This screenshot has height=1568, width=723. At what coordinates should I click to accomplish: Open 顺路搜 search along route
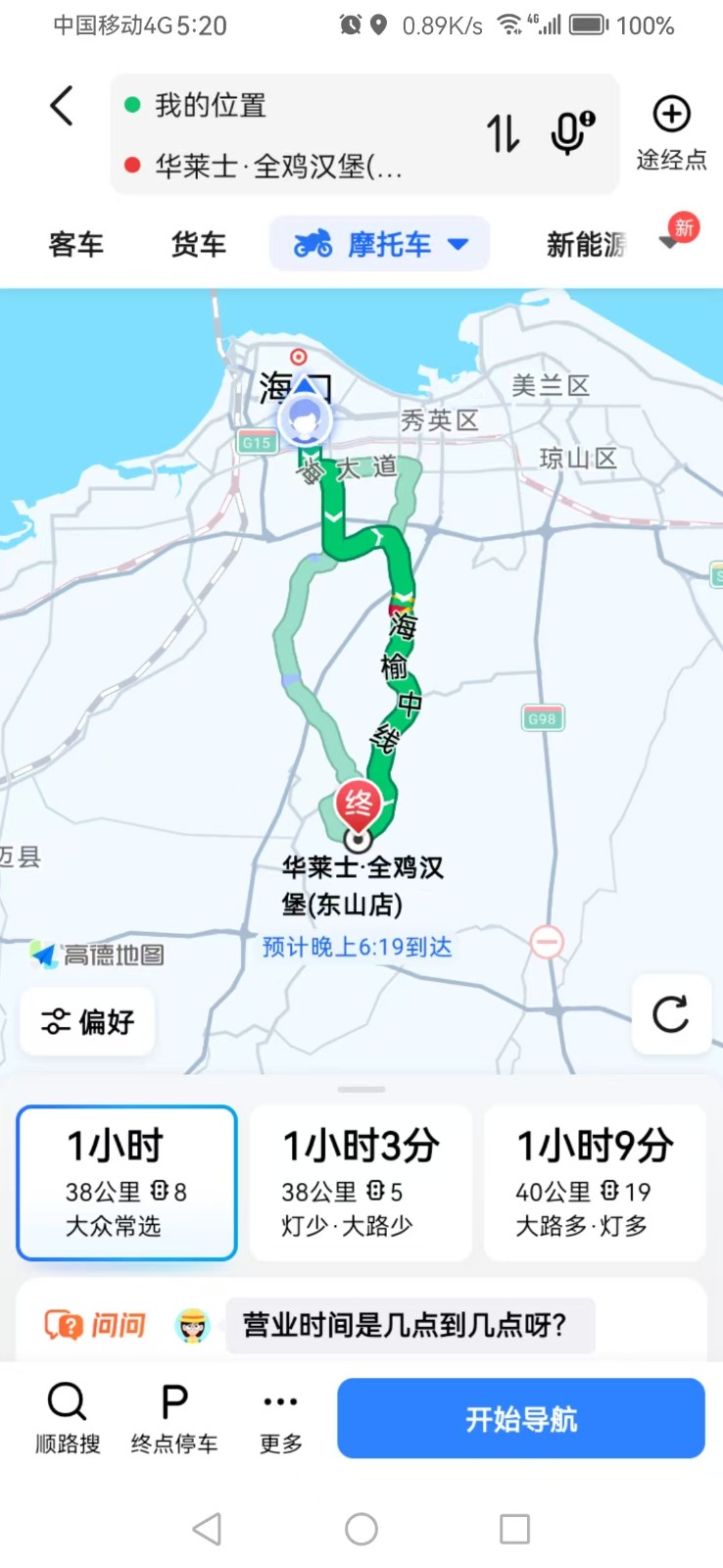(68, 1417)
